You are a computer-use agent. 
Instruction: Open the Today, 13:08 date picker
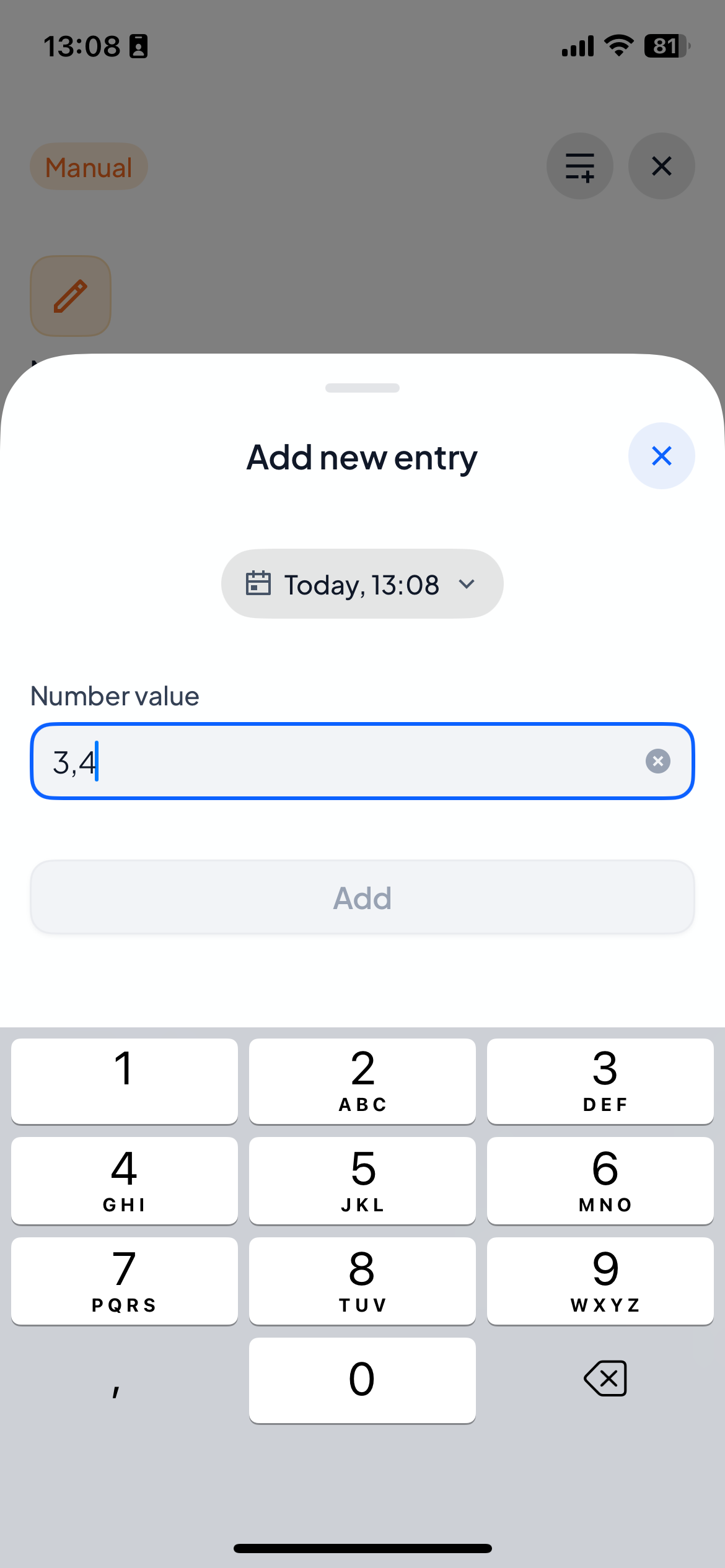click(362, 584)
